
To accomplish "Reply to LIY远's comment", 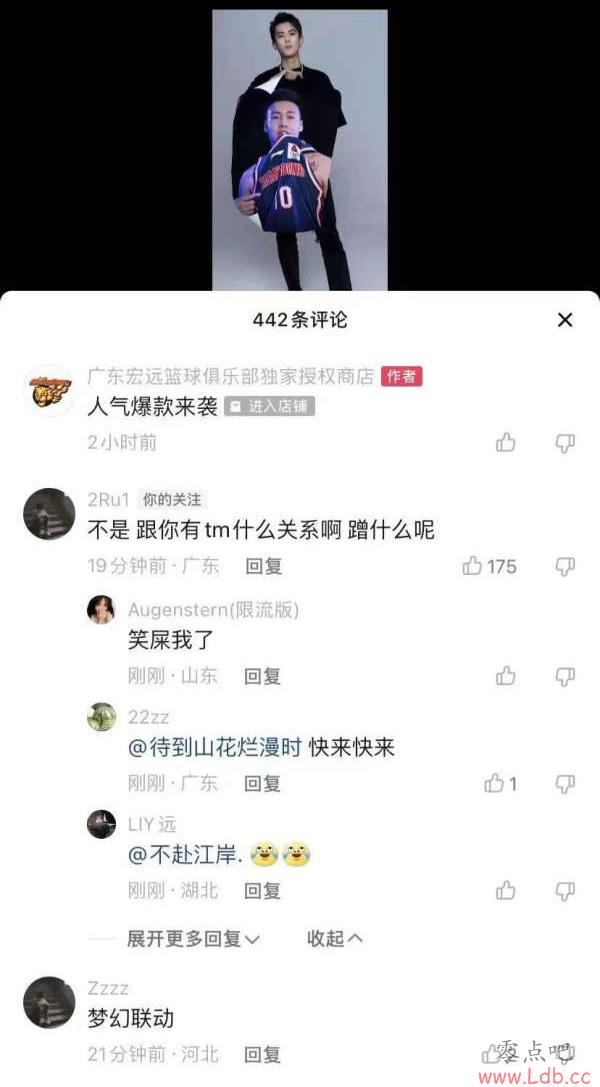I will (264, 890).
